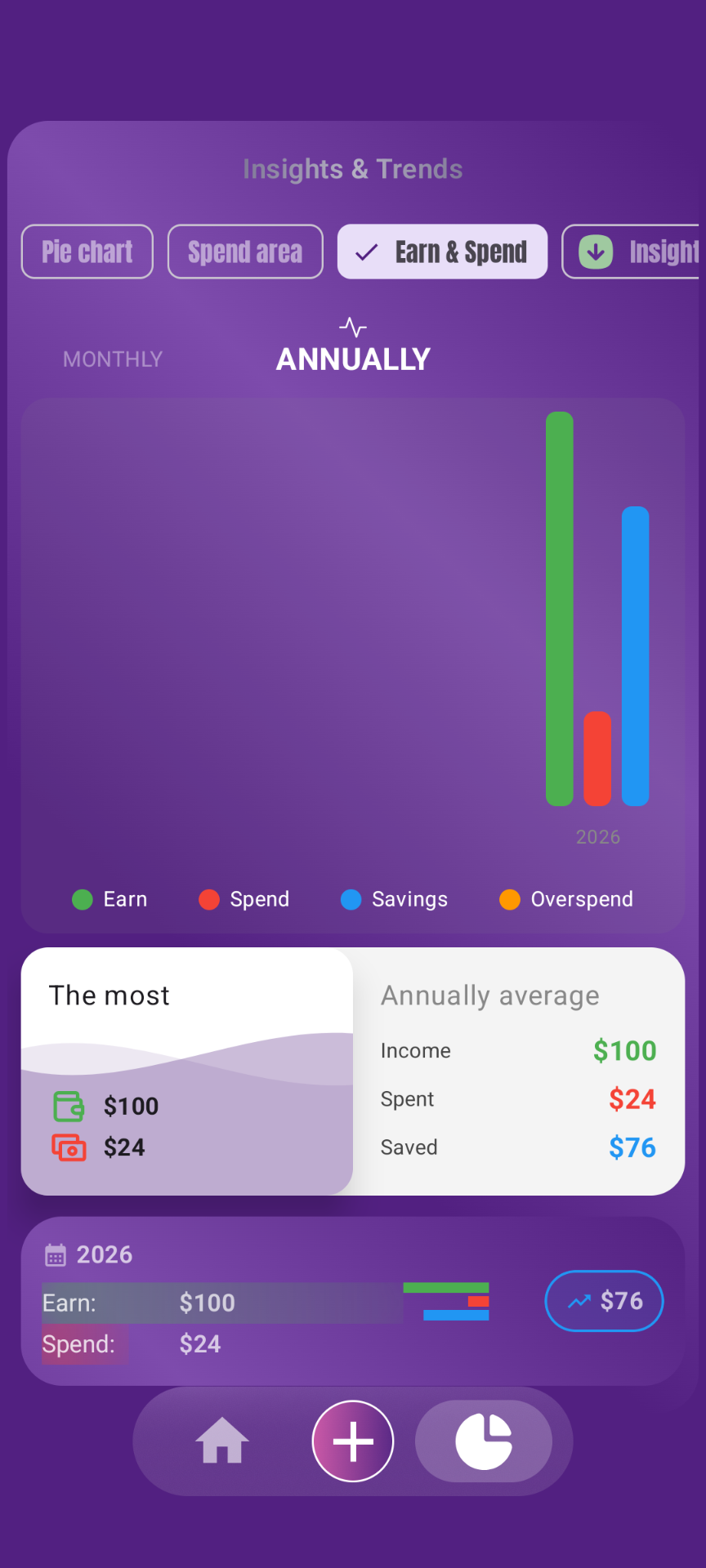Tap the $76 savings badge

pos(604,1301)
